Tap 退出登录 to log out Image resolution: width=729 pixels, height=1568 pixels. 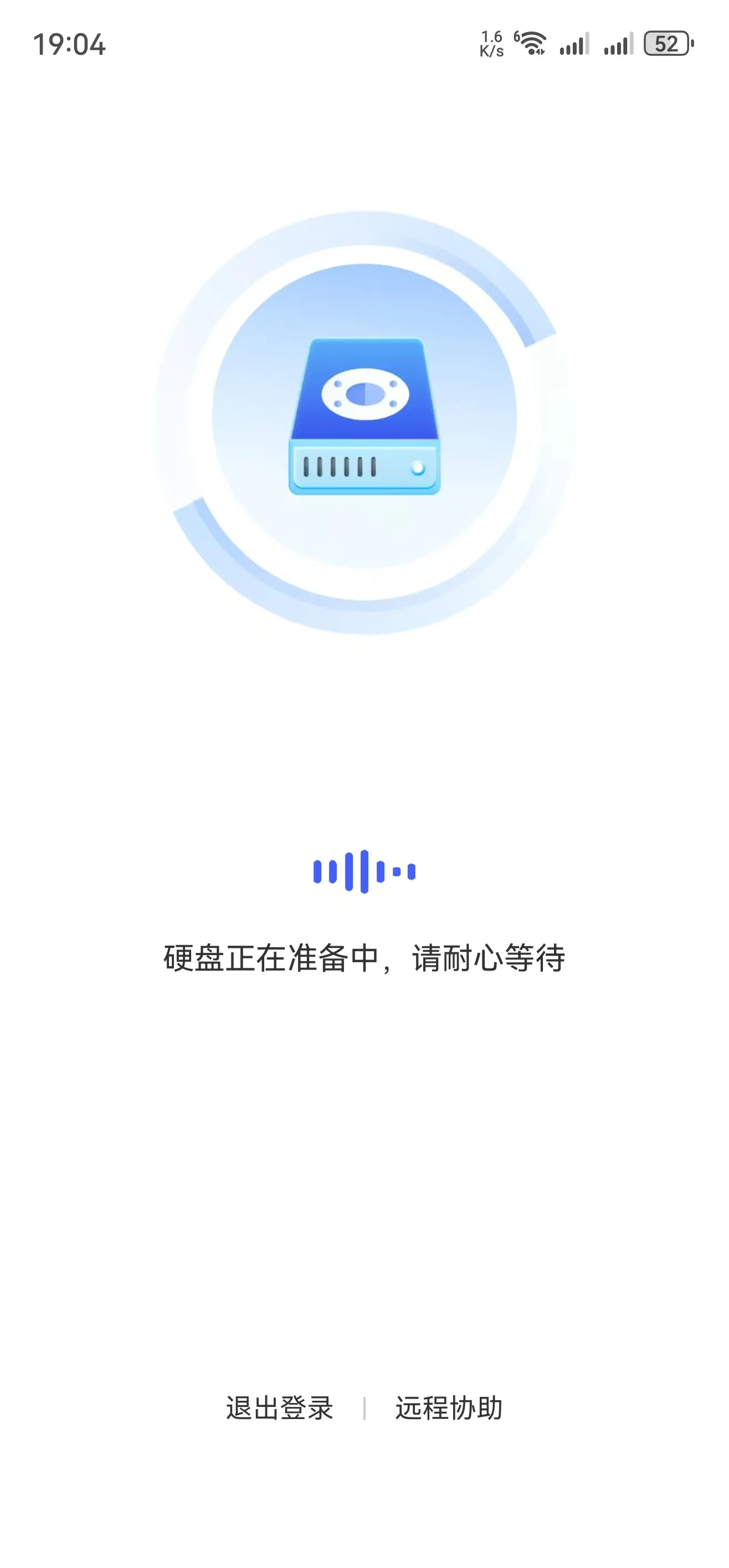[x=280, y=1408]
